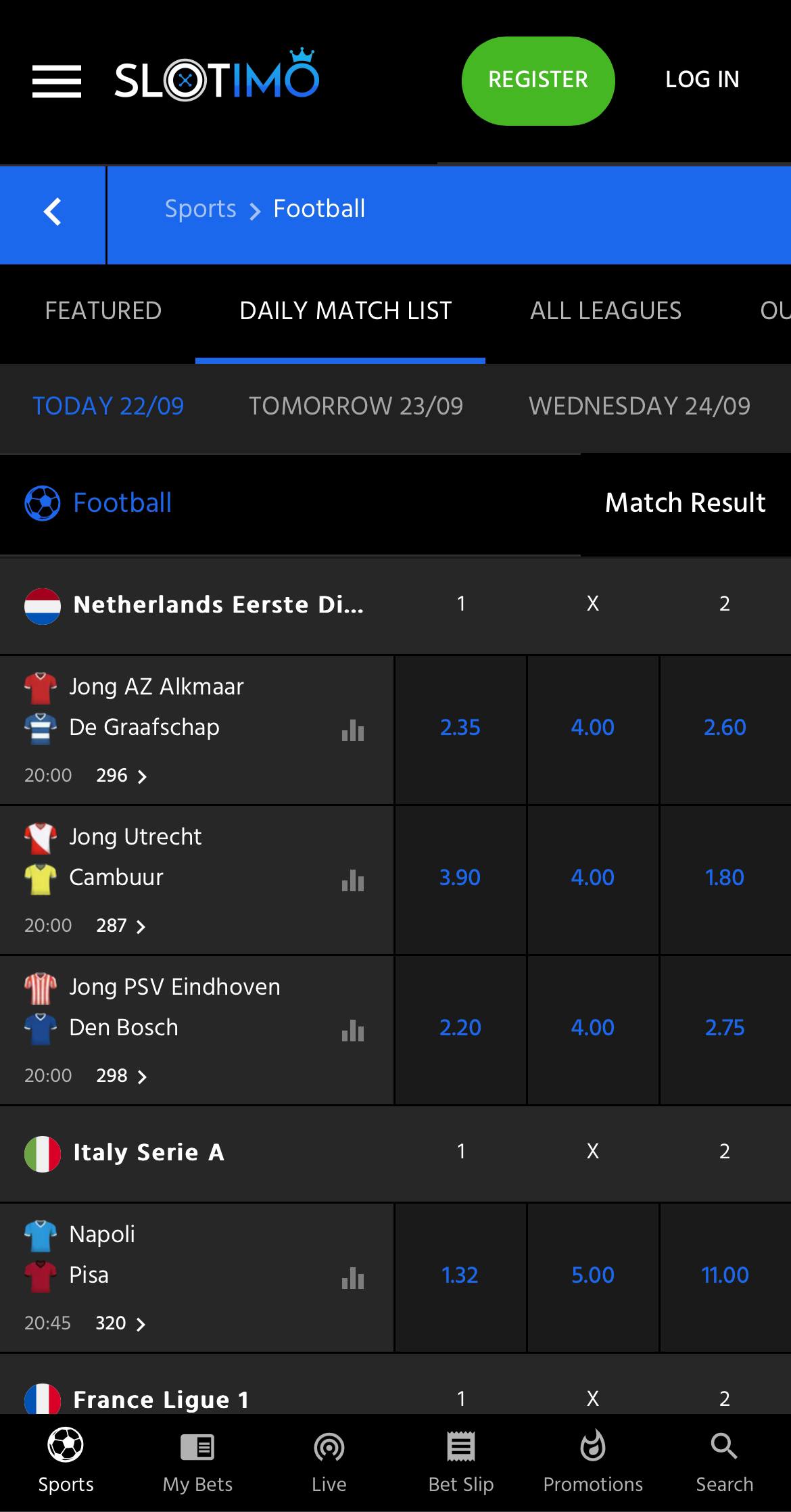Screen dimensions: 791x1512
Task: Select draw 4.00 for Jong PSV Eindhoven match
Action: click(x=592, y=1029)
